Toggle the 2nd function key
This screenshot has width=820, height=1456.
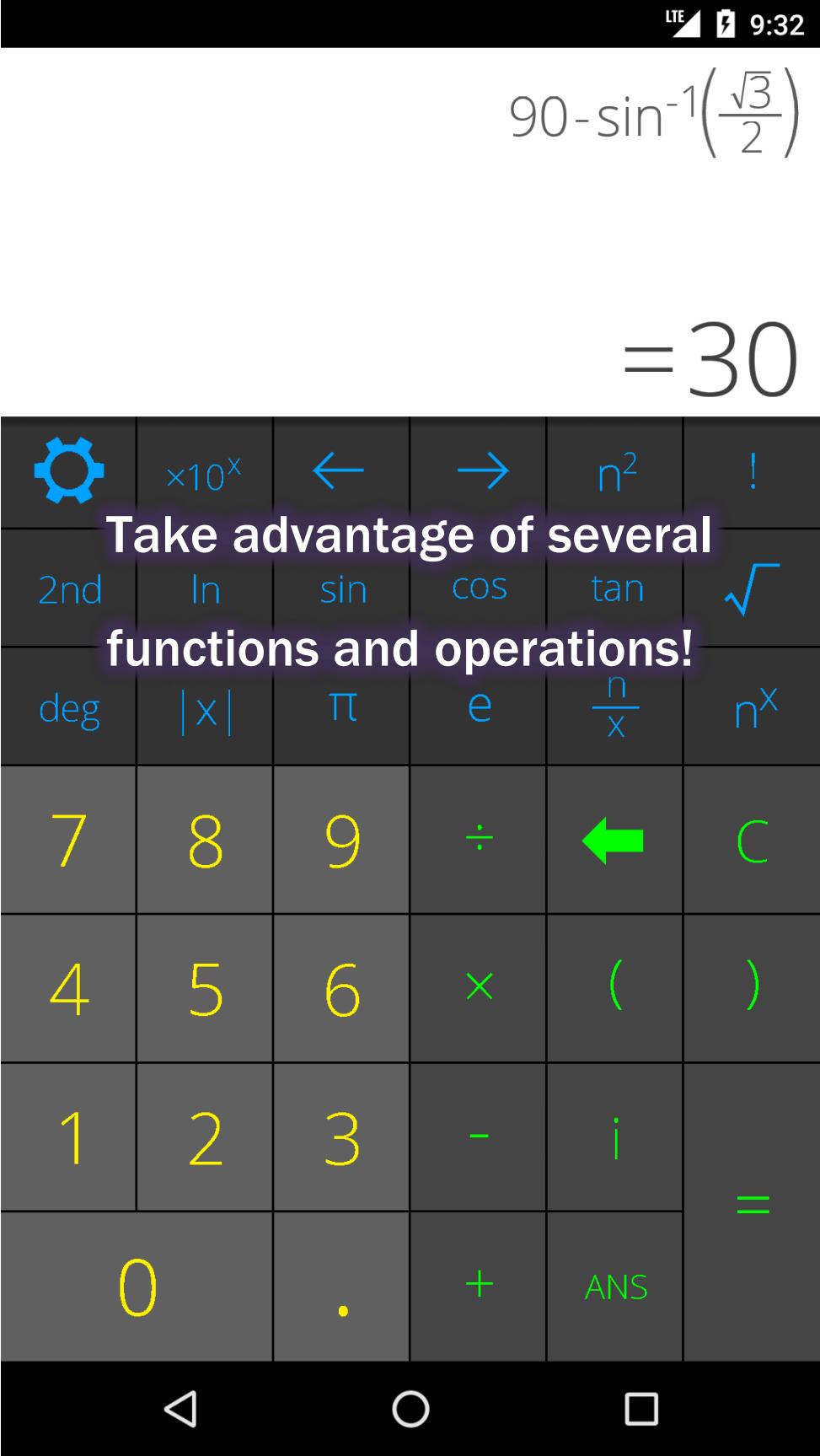pyautogui.click(x=69, y=588)
